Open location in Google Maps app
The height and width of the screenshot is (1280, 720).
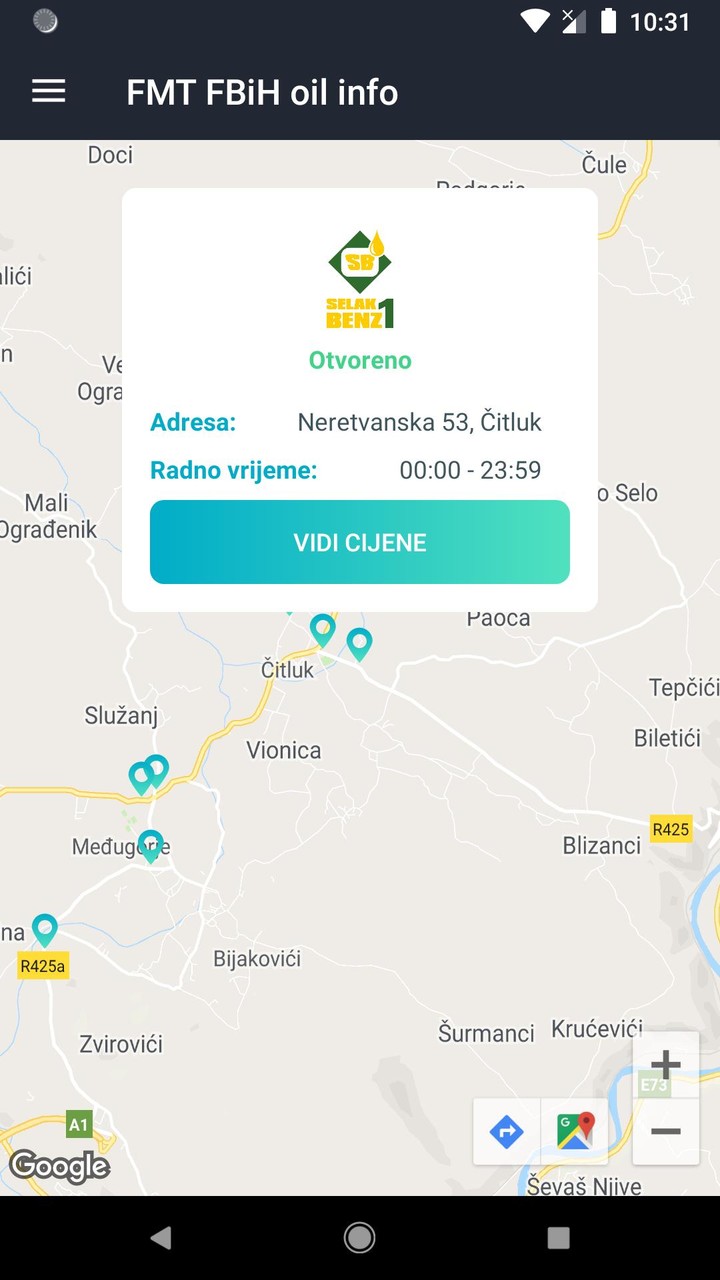tap(575, 1132)
